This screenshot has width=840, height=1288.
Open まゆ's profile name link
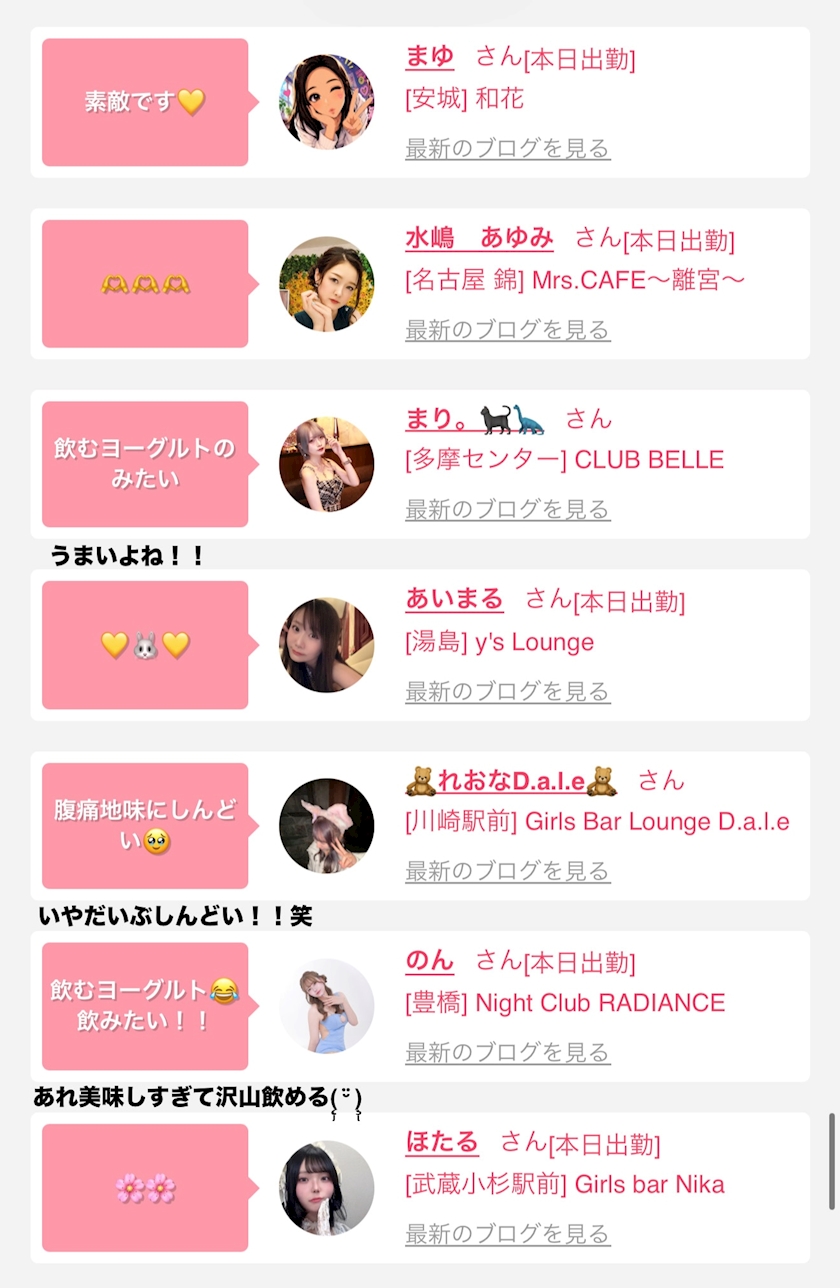pyautogui.click(x=429, y=57)
